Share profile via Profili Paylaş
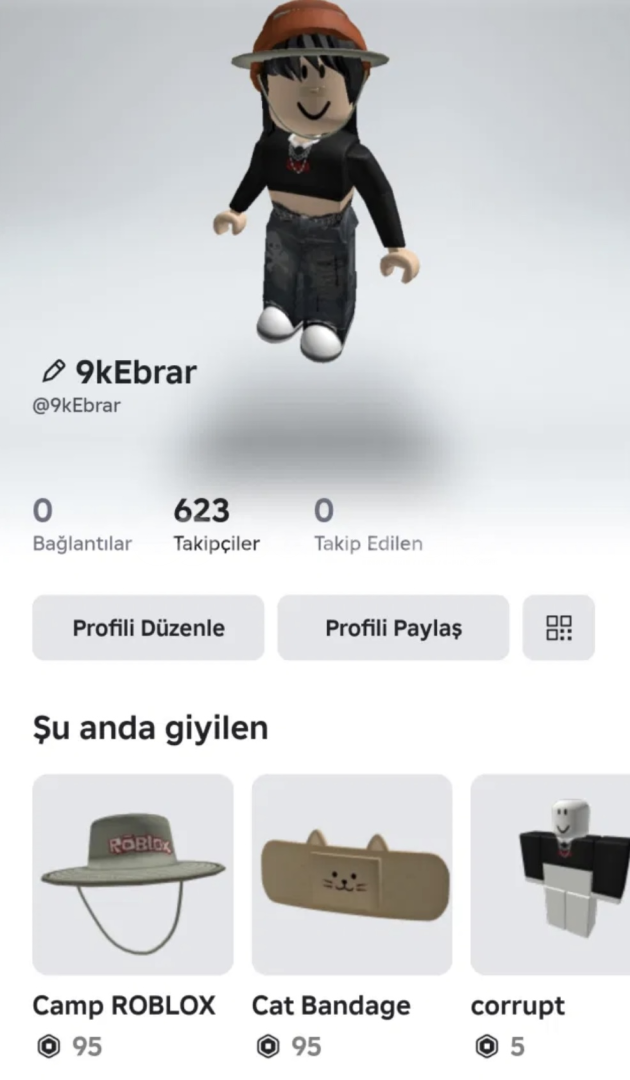The width and height of the screenshot is (630, 1080). tap(393, 628)
